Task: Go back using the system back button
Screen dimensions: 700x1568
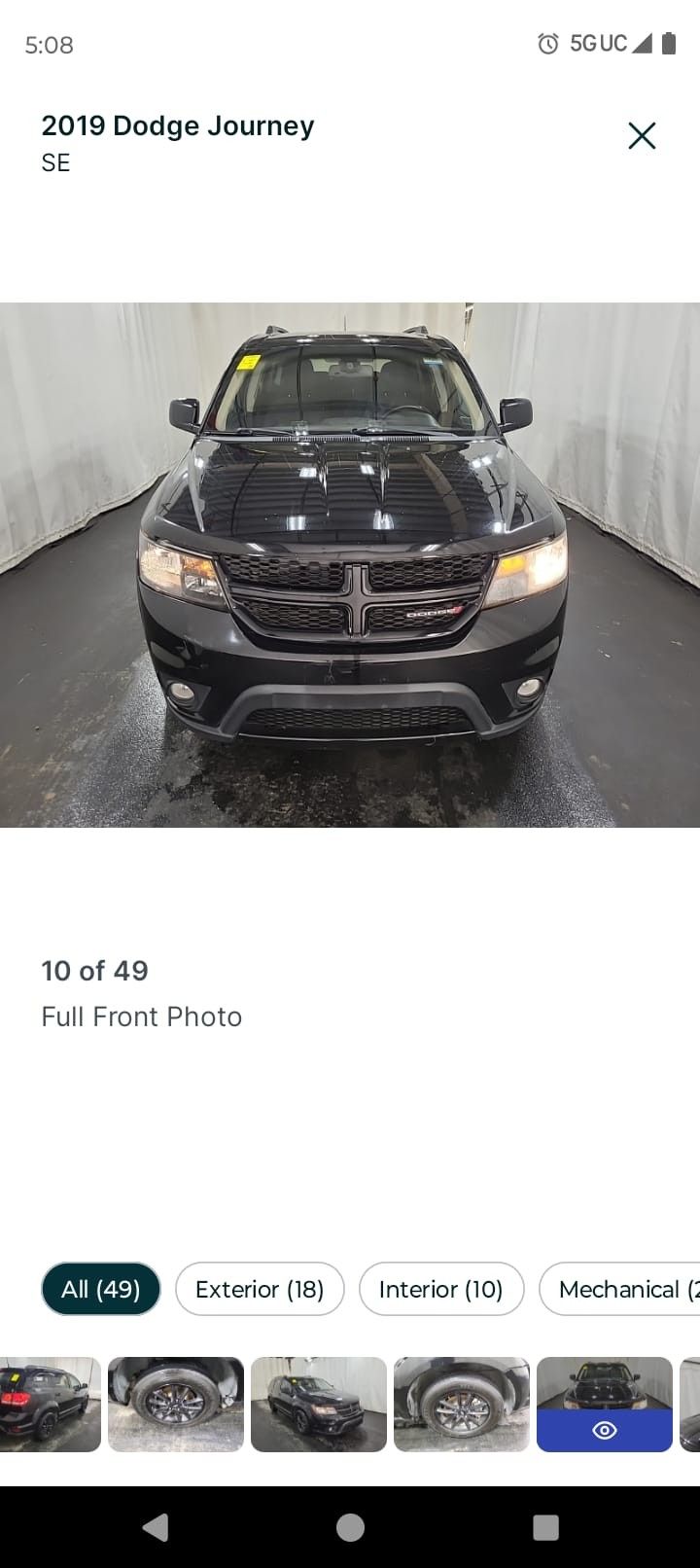Action: coord(156,1527)
